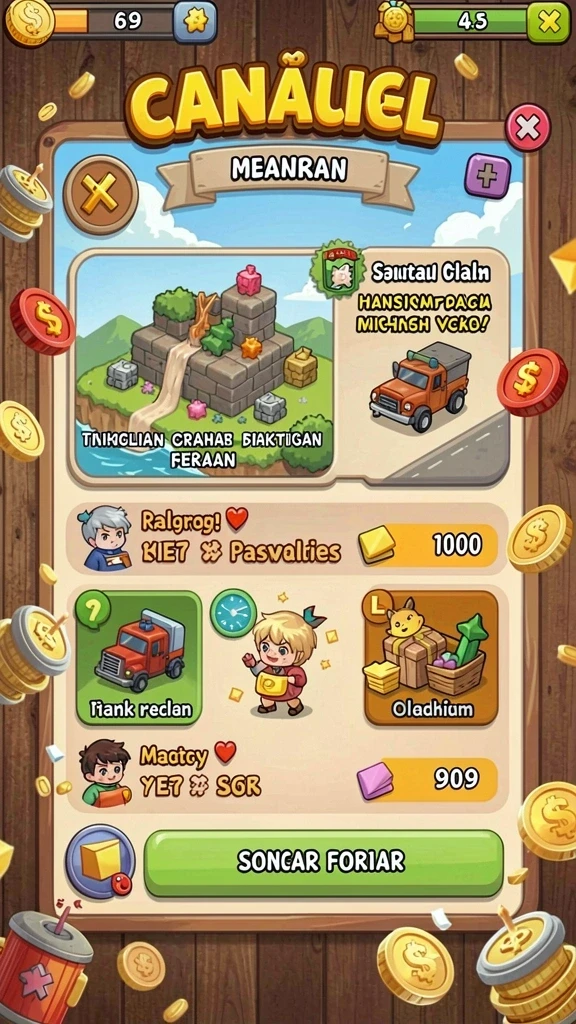Tap the green X button beside the 4.5 bar
This screenshot has width=576, height=1024.
[x=548, y=22]
